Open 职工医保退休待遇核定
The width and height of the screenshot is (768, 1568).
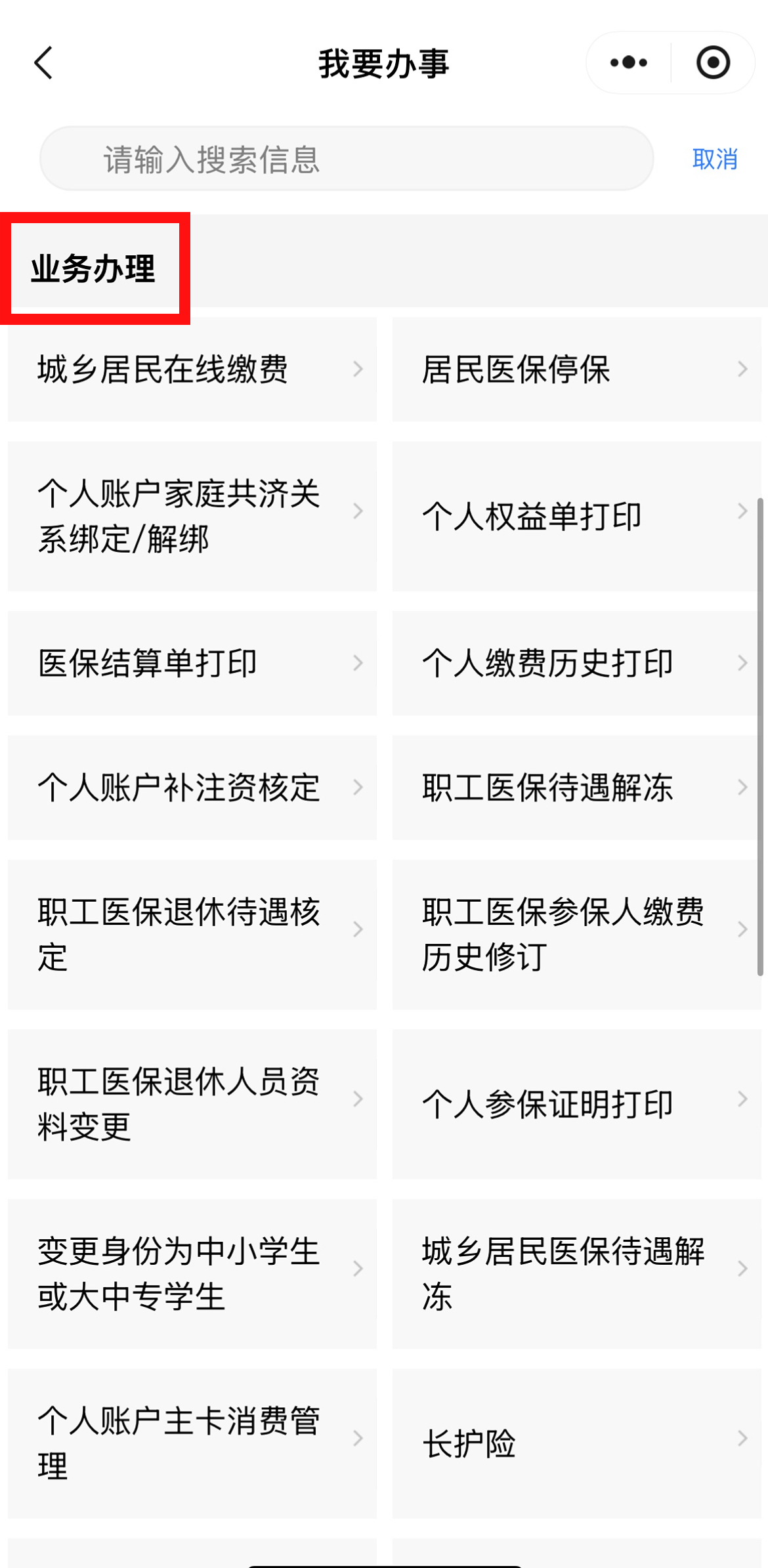(192, 934)
